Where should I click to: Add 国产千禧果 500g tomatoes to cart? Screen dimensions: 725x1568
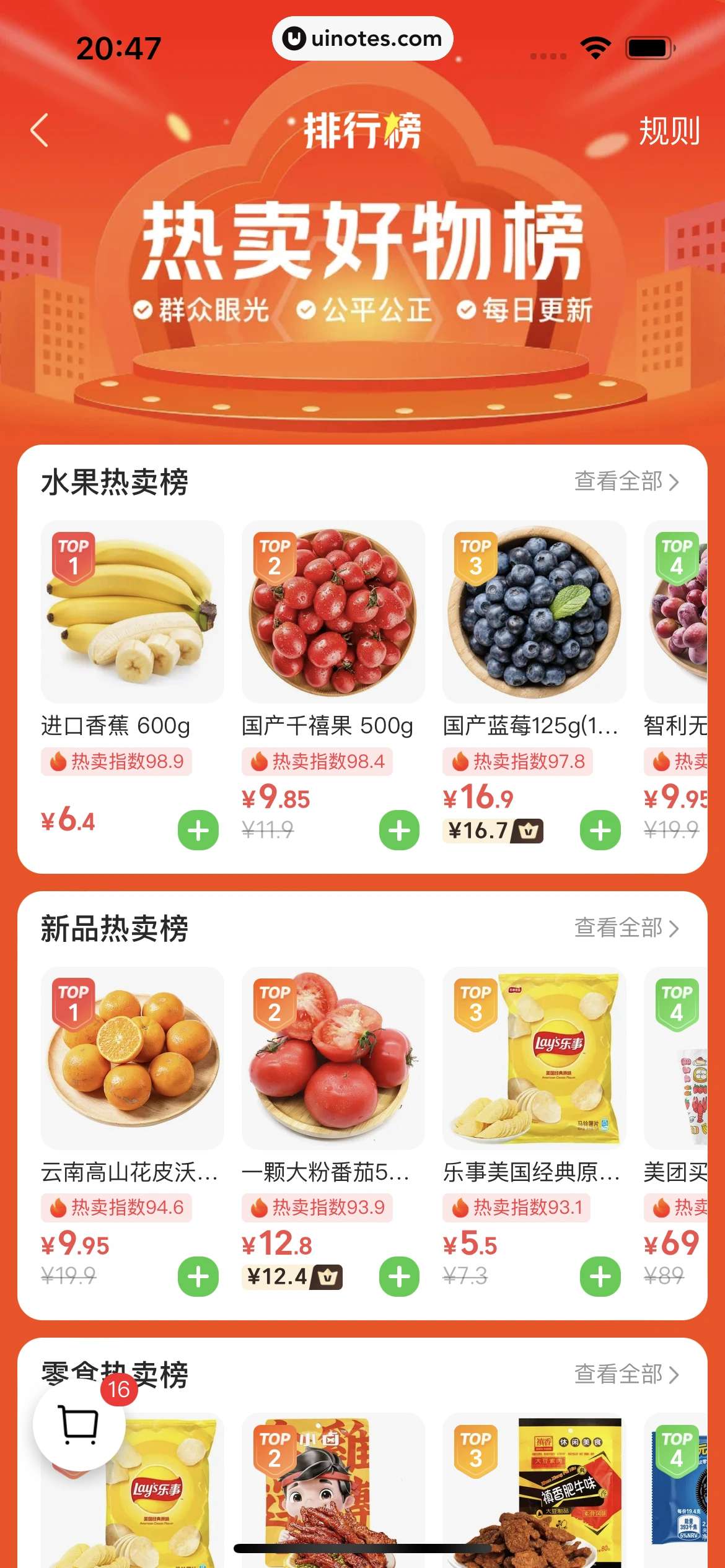click(x=400, y=830)
